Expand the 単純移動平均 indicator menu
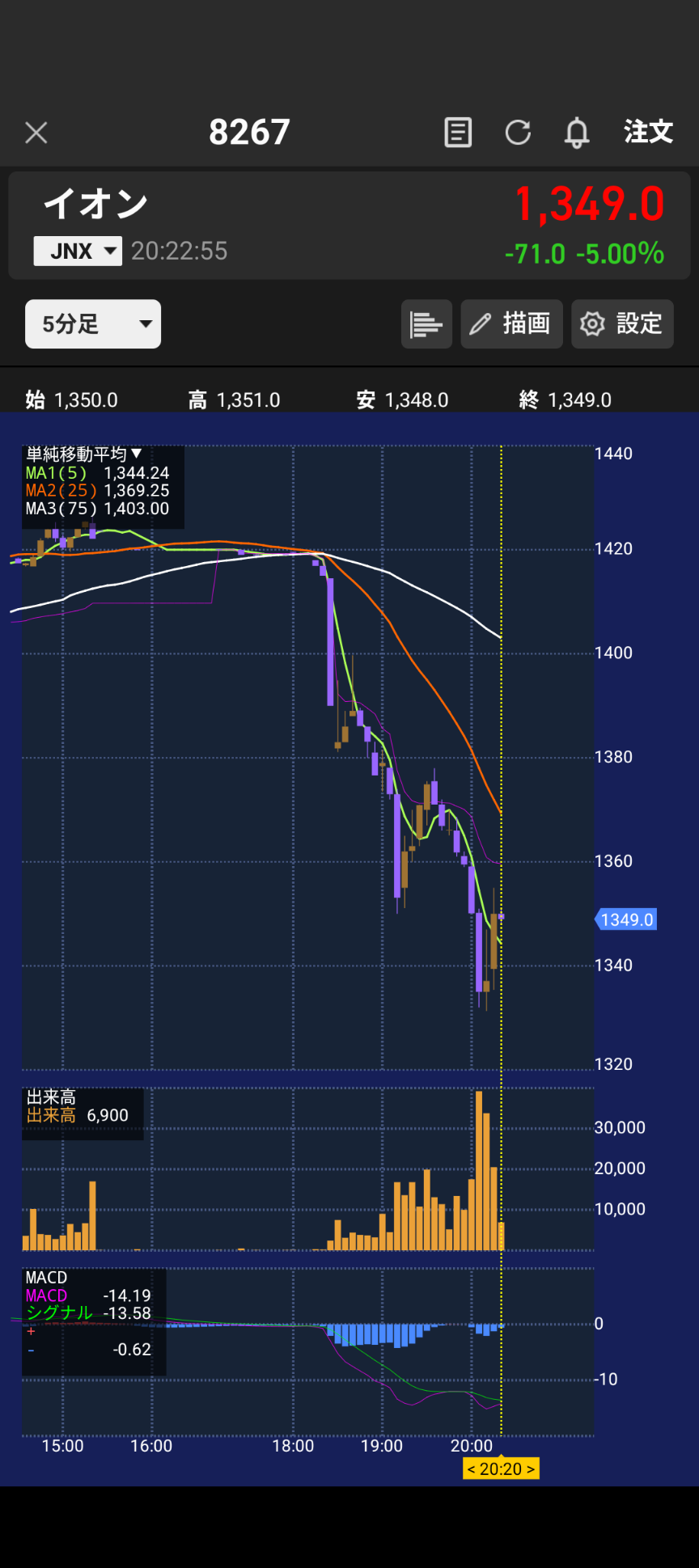 coord(84,454)
